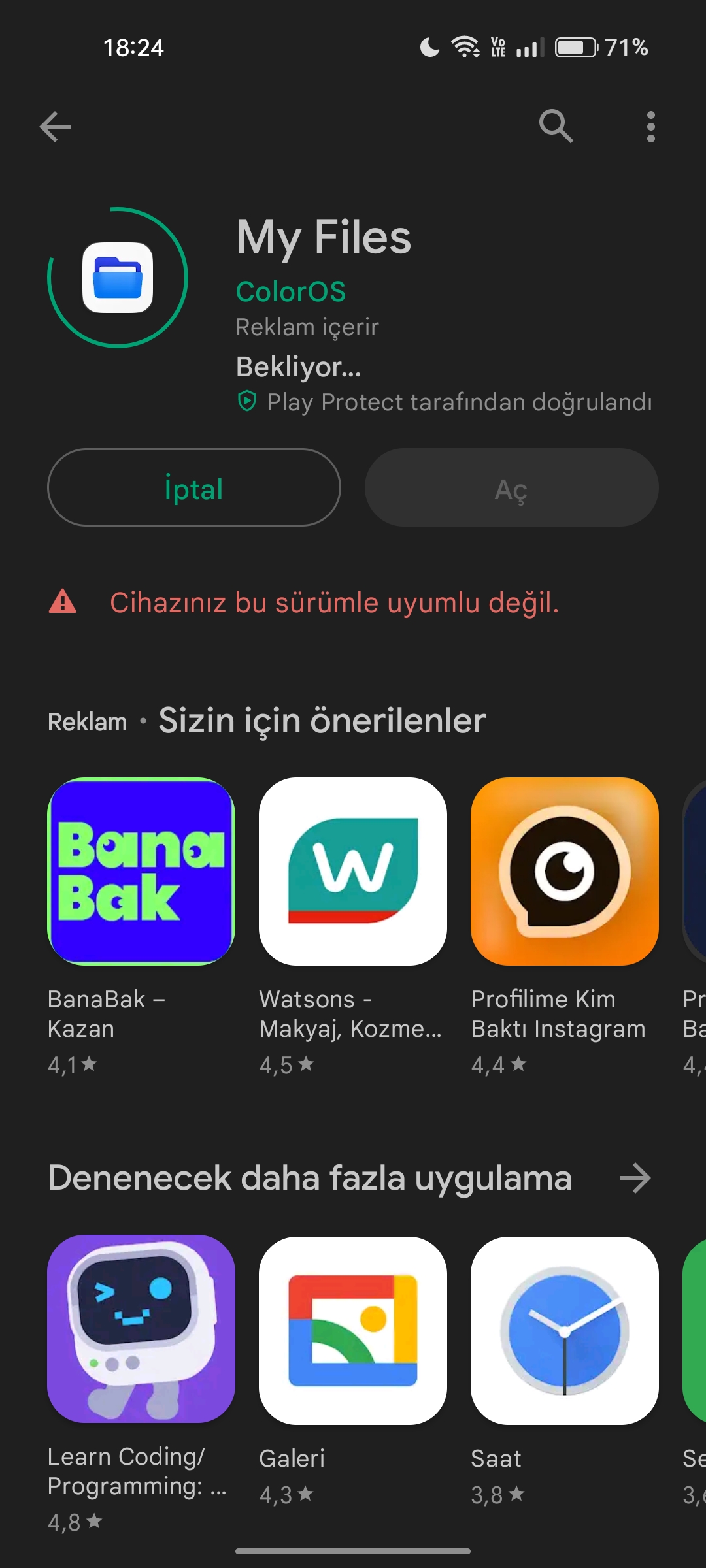Open the BanaBak – Kazan app

coord(141,872)
